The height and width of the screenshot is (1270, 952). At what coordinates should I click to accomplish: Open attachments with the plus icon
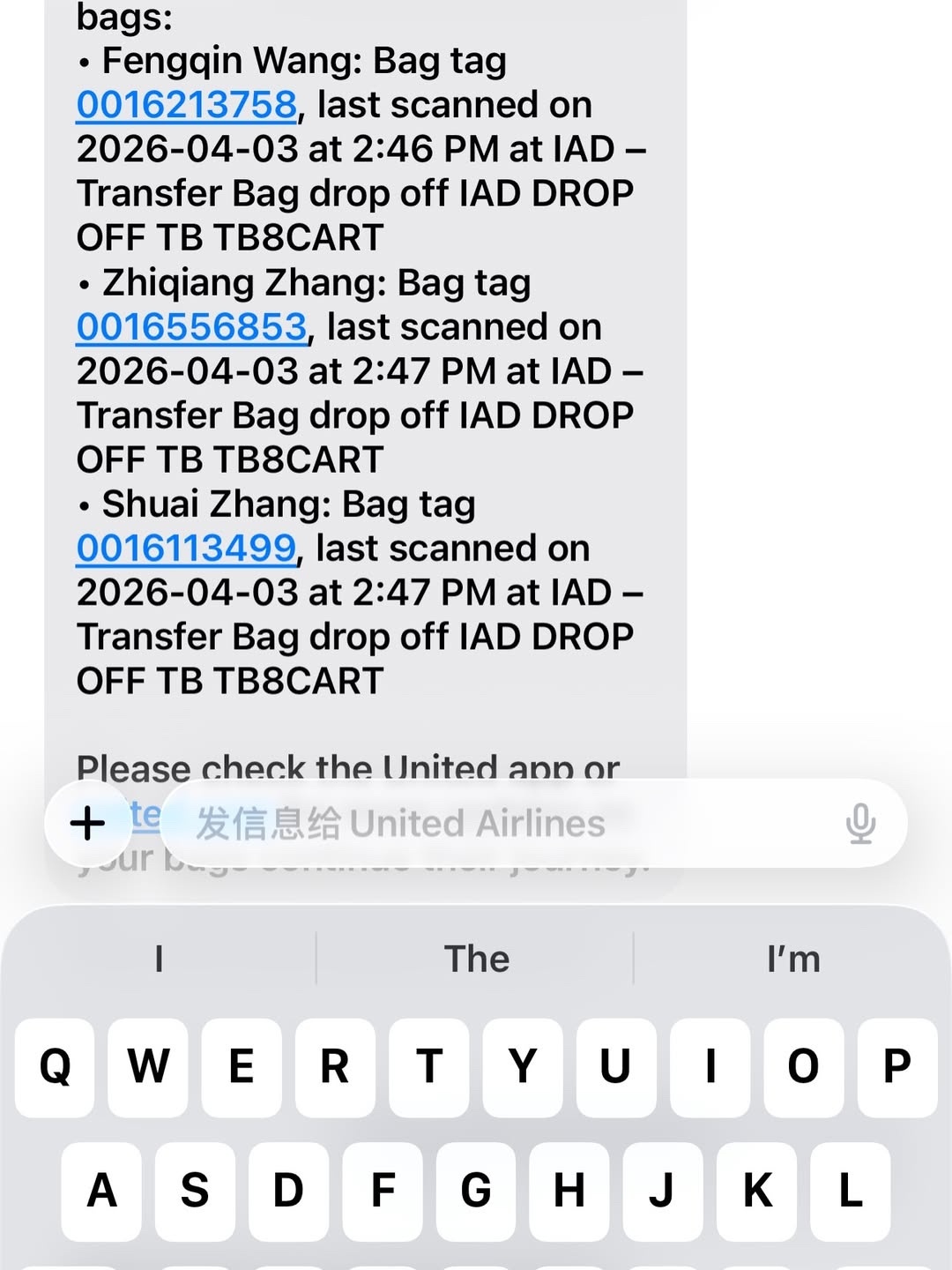coord(88,824)
